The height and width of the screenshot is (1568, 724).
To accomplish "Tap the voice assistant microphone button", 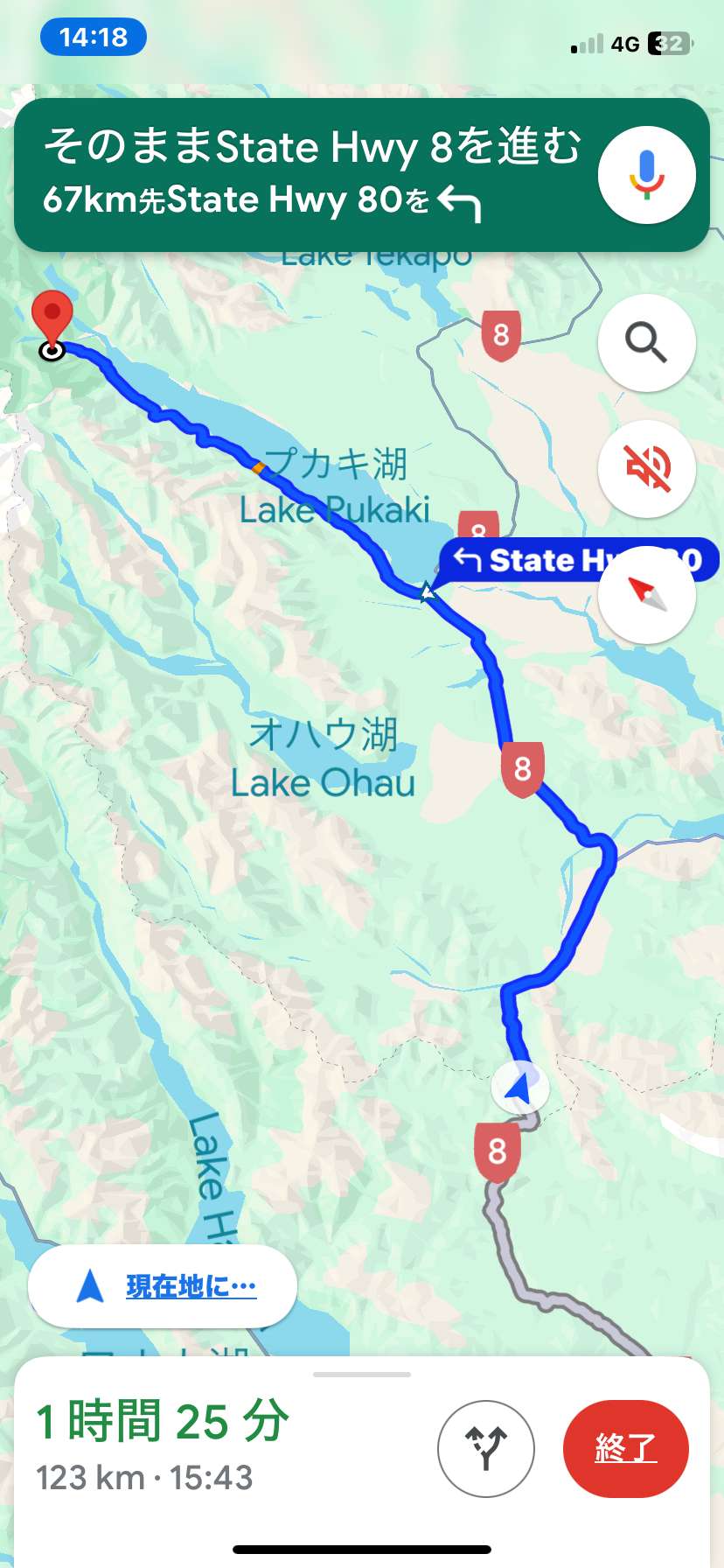I will 646,175.
